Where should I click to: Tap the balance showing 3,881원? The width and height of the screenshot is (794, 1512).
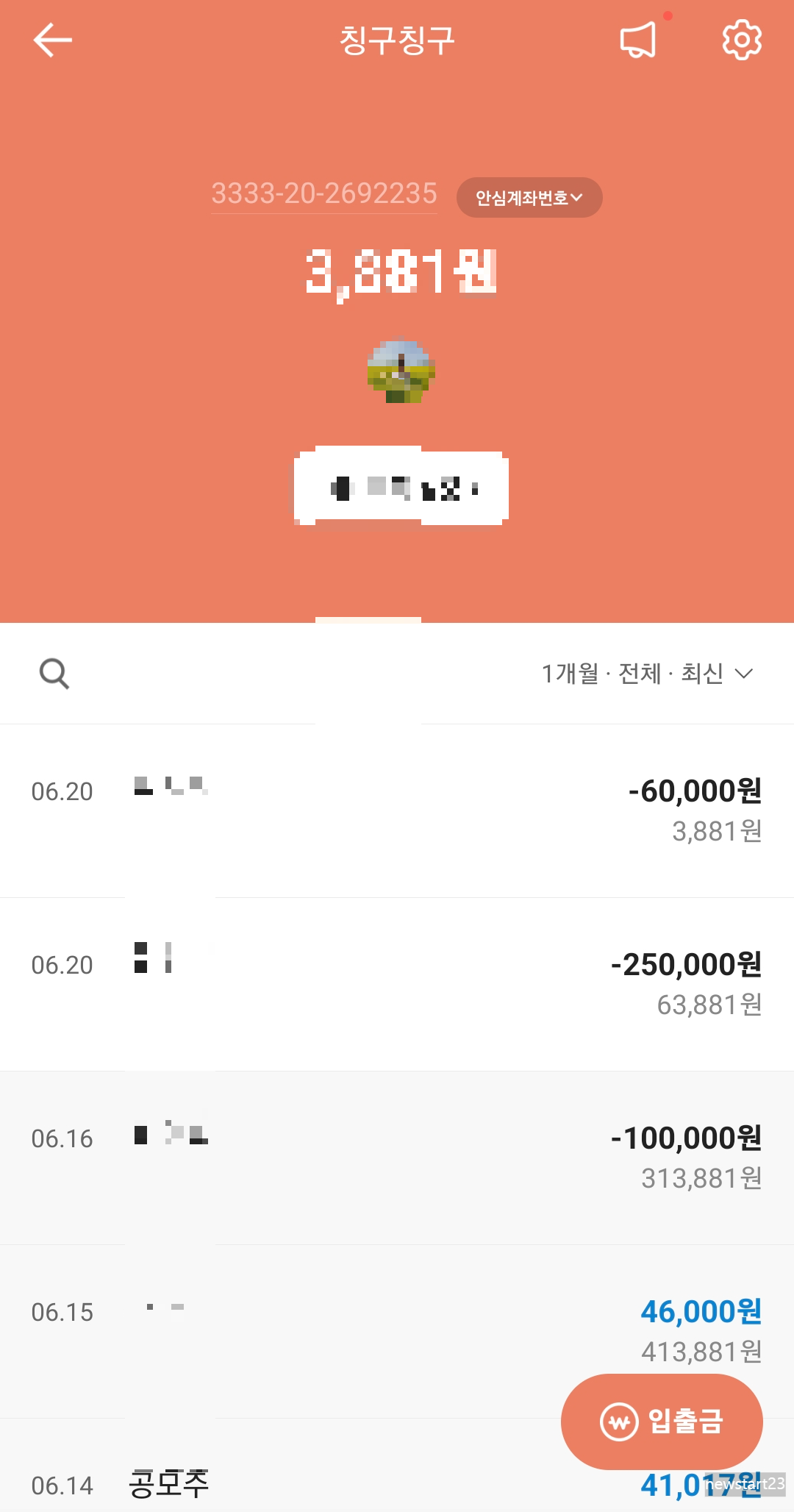point(401,272)
